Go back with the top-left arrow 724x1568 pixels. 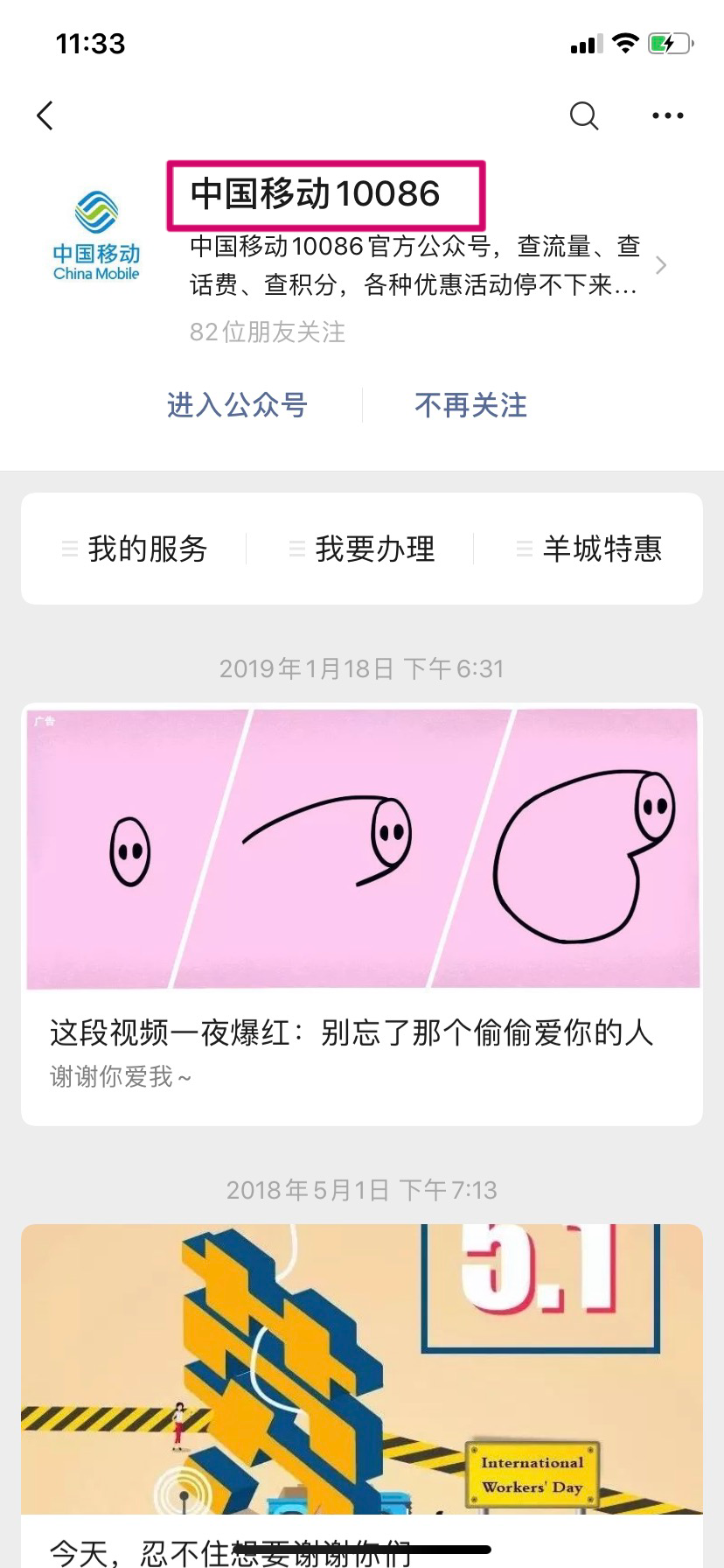coord(45,115)
